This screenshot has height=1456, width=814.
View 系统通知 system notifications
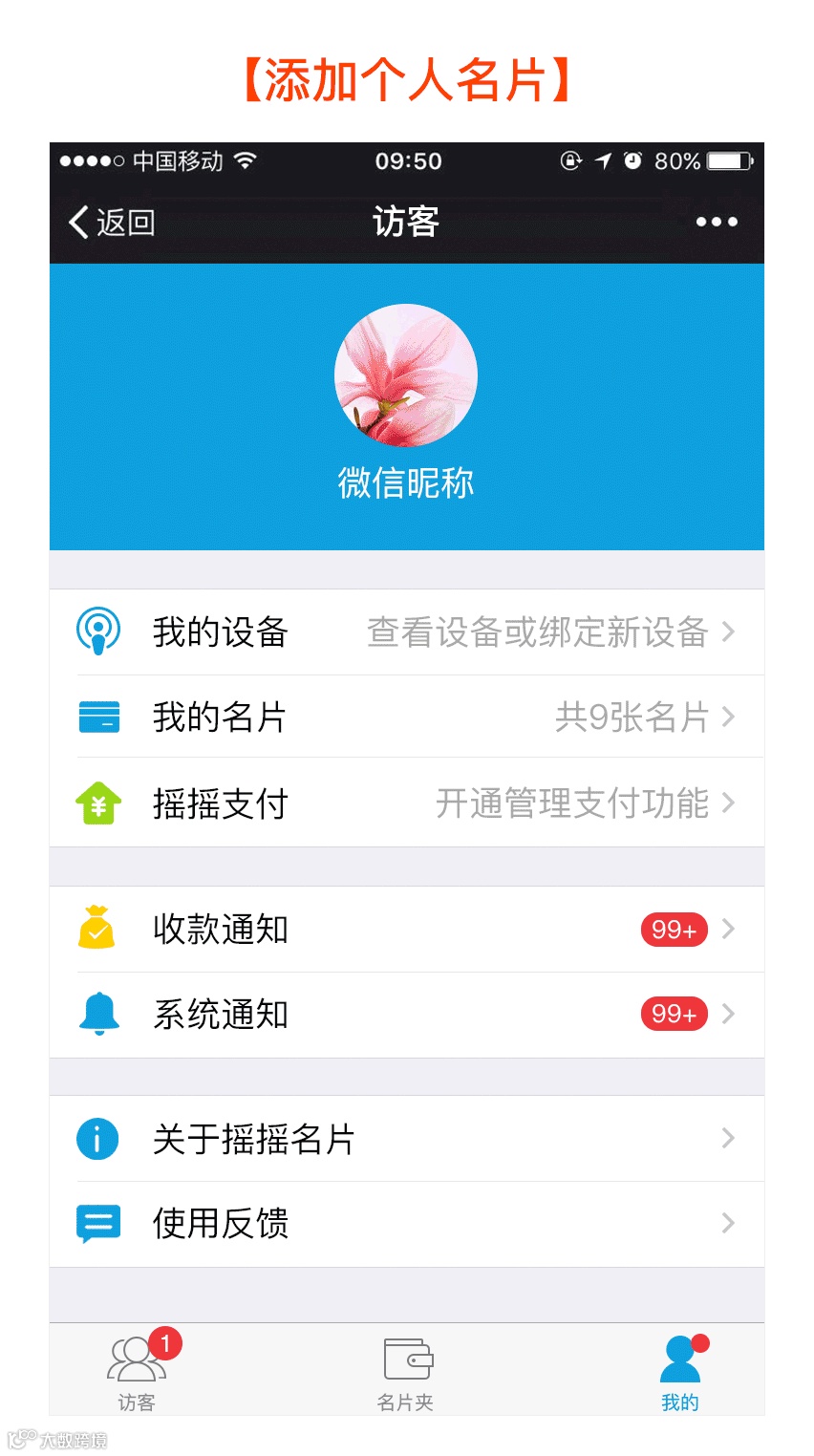point(406,1014)
